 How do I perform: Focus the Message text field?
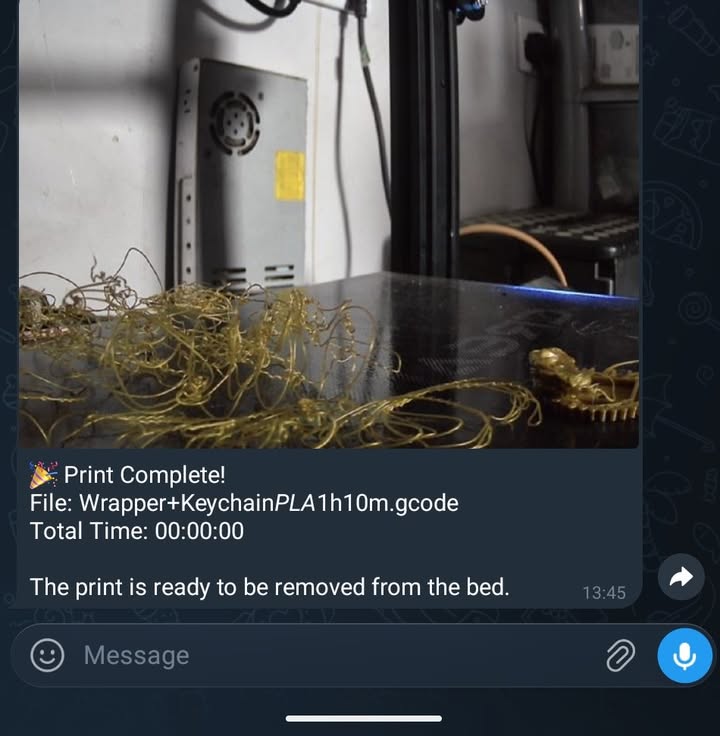[330, 656]
